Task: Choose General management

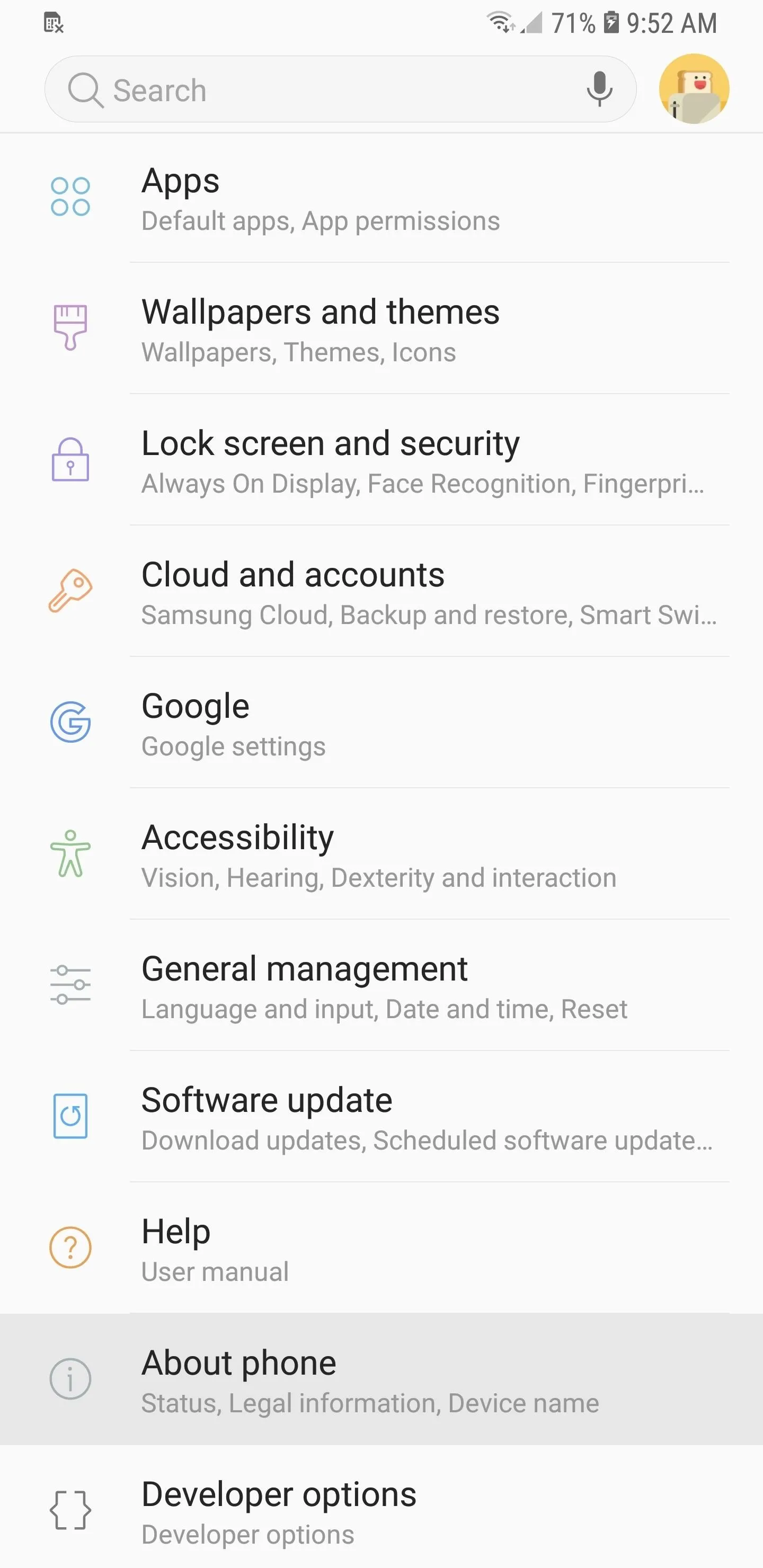Action: point(381,985)
